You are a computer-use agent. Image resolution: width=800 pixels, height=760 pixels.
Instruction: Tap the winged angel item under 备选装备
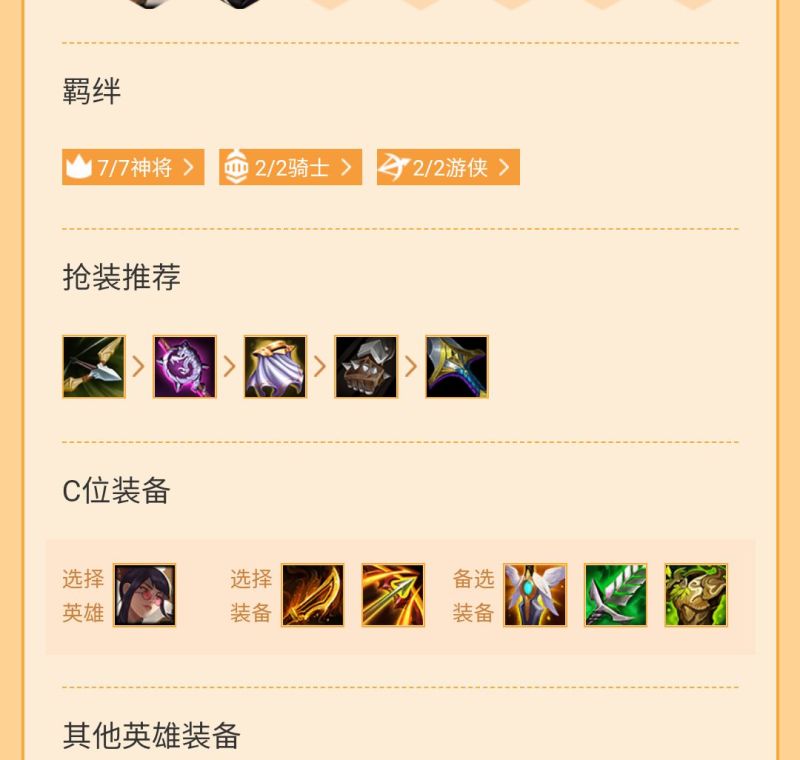[535, 595]
